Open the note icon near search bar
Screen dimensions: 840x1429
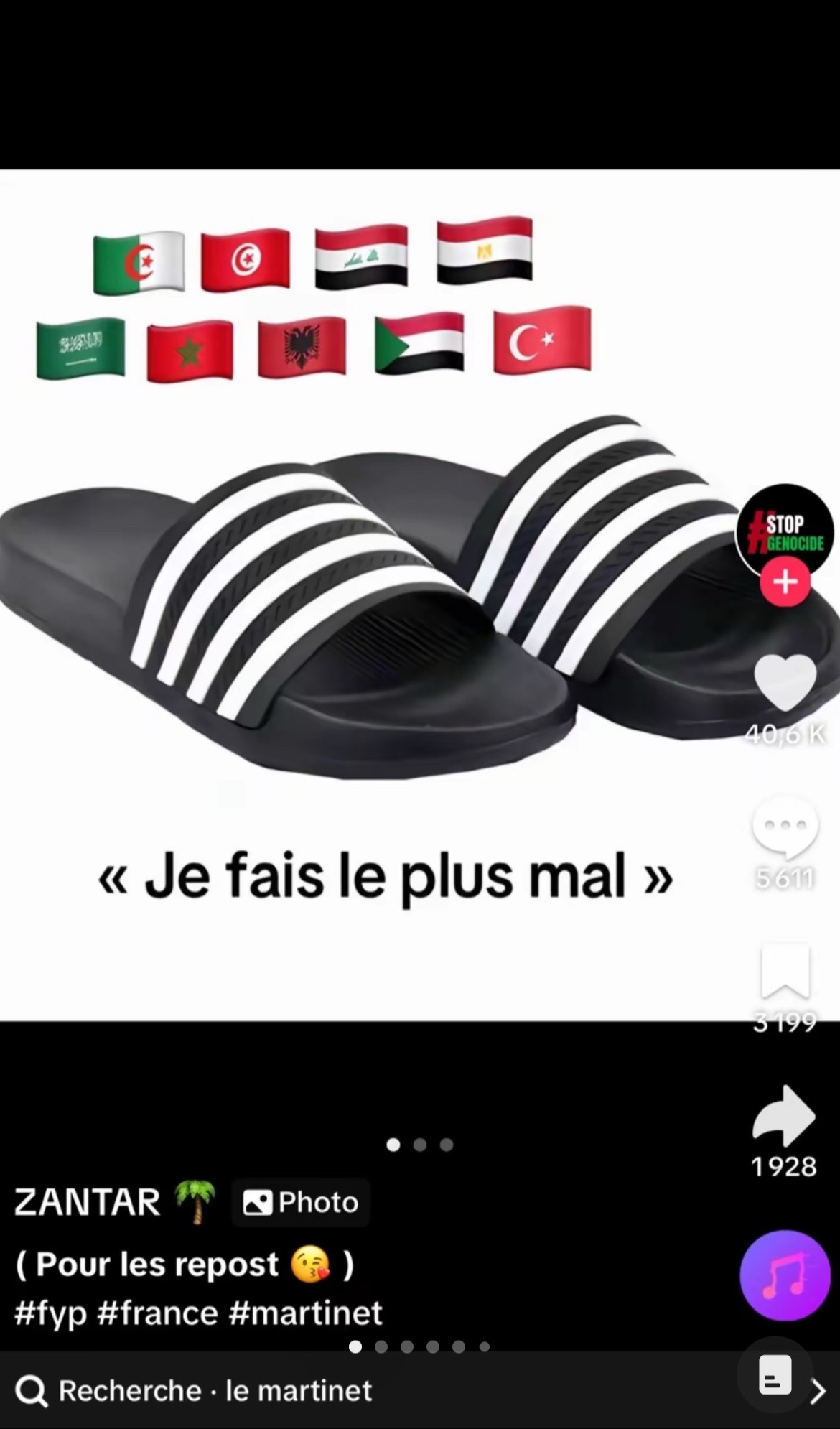(x=775, y=1374)
